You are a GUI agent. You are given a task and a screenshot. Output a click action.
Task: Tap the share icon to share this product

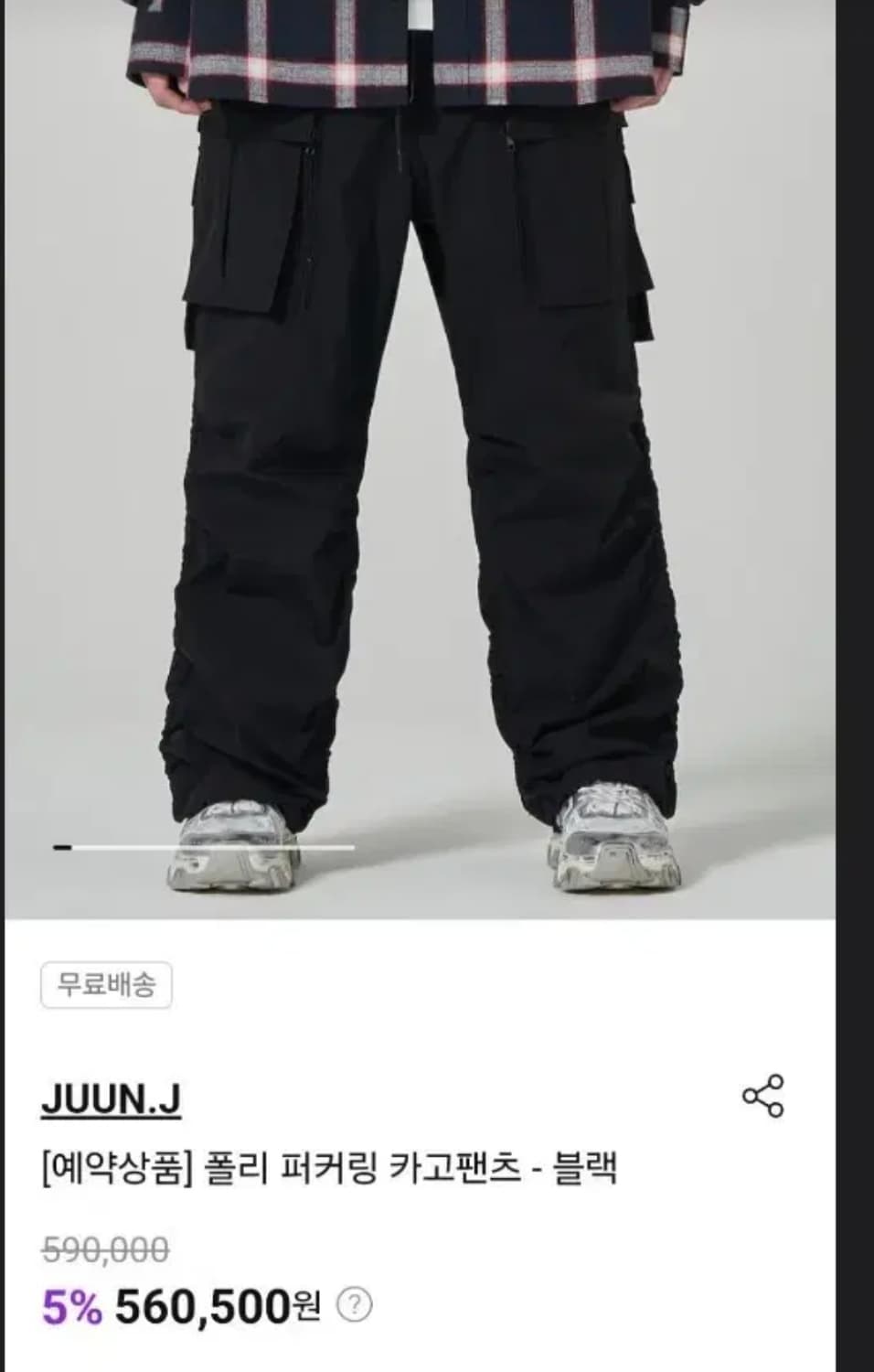pos(764,1094)
